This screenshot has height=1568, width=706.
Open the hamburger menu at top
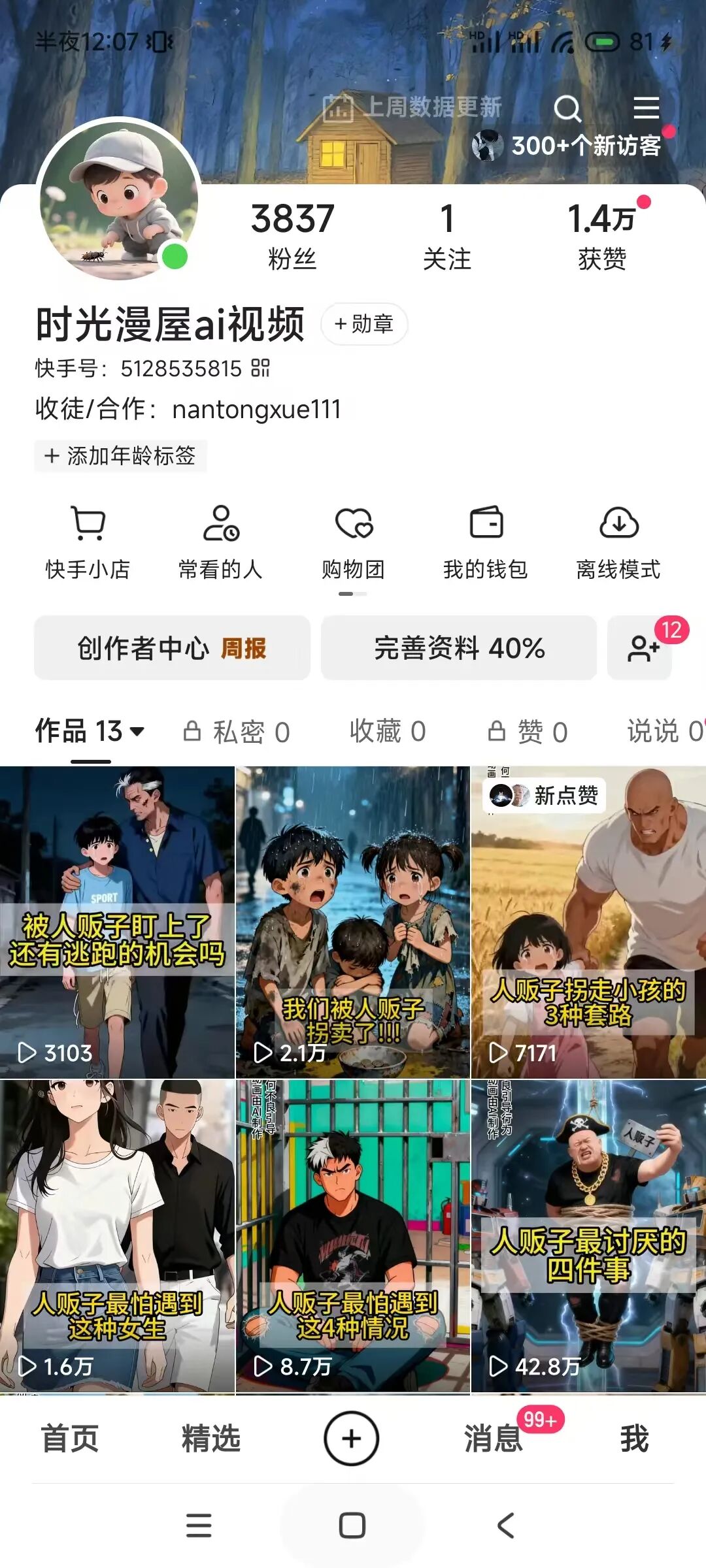(x=646, y=108)
